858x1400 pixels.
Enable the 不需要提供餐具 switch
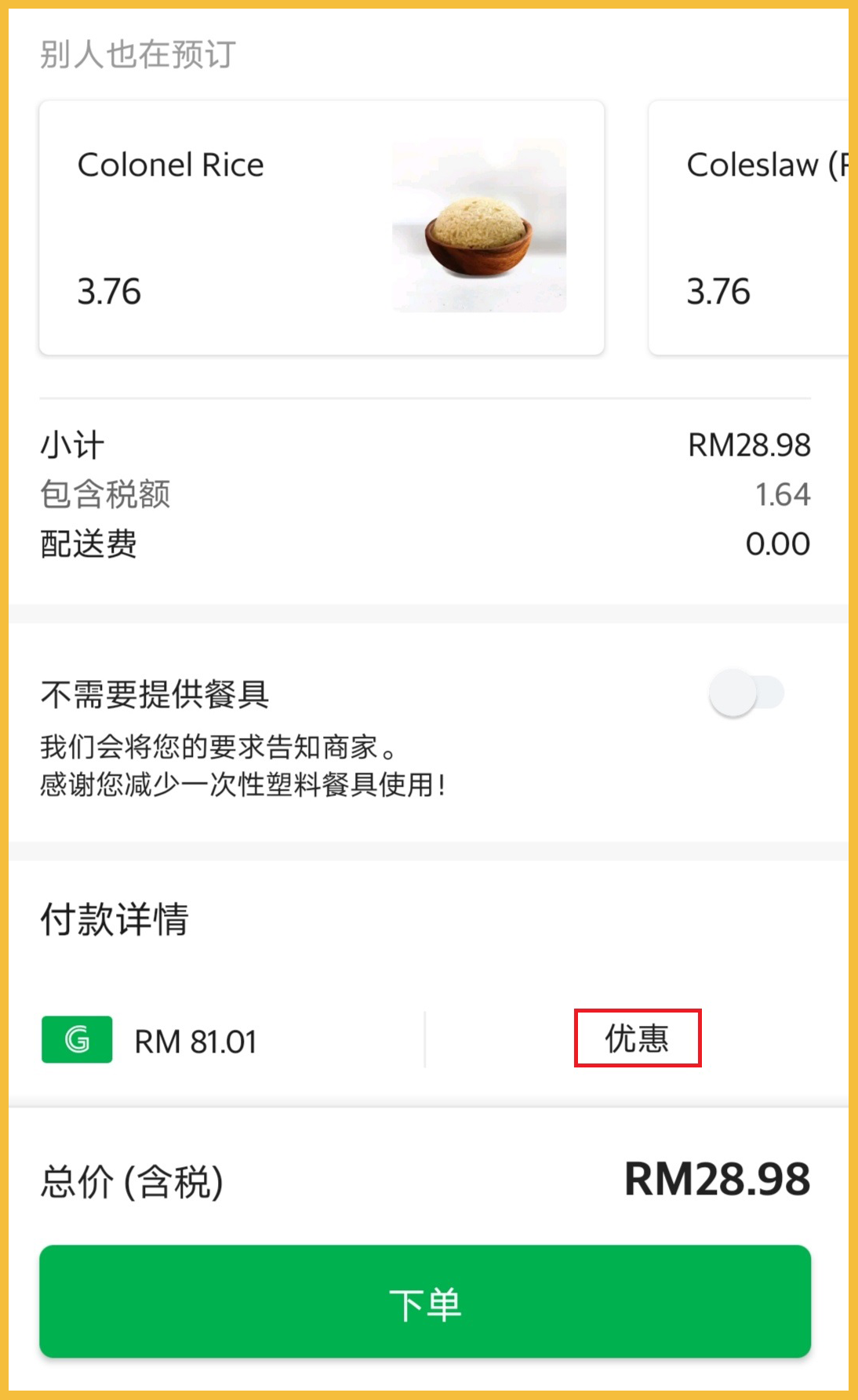(x=746, y=693)
